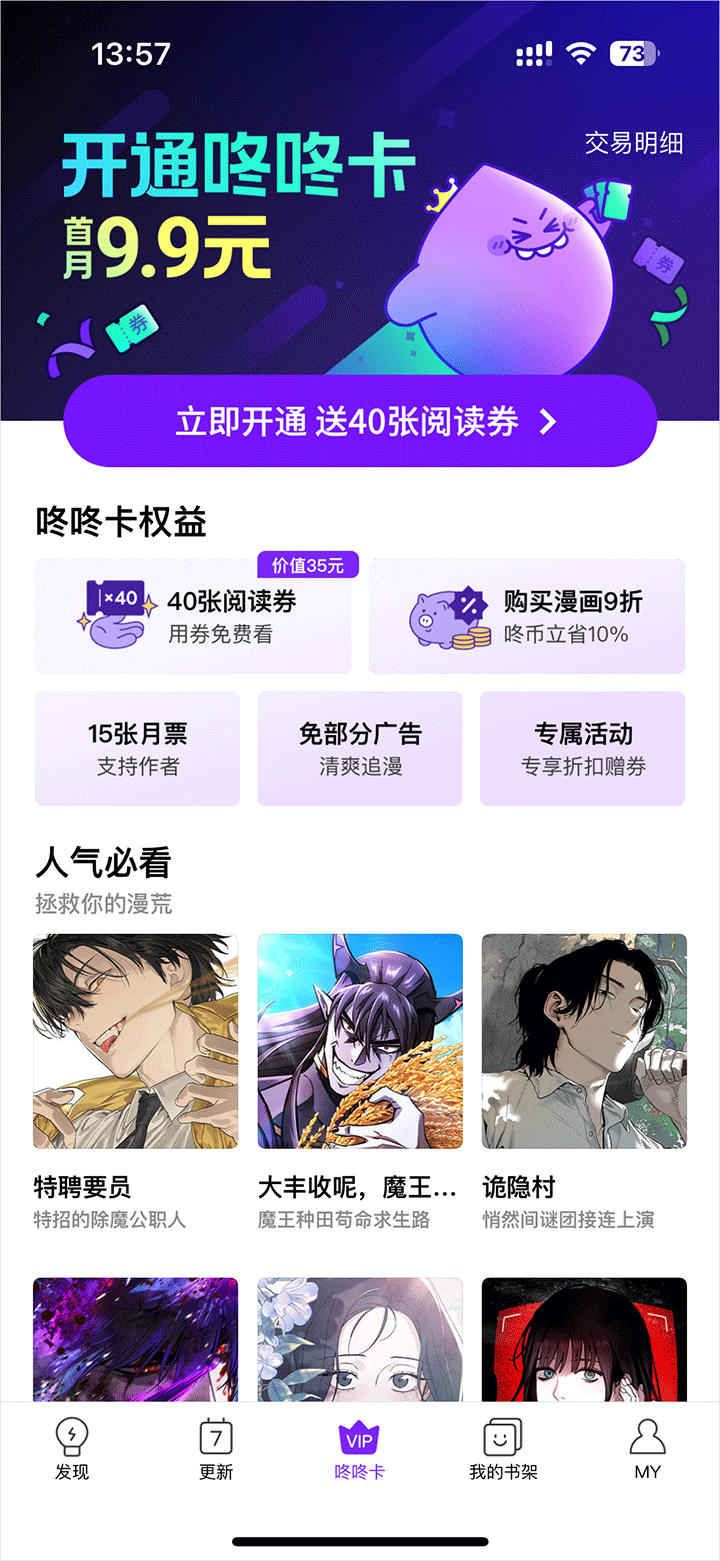Open 交易明细 transaction details
720x1561 pixels.
point(633,143)
